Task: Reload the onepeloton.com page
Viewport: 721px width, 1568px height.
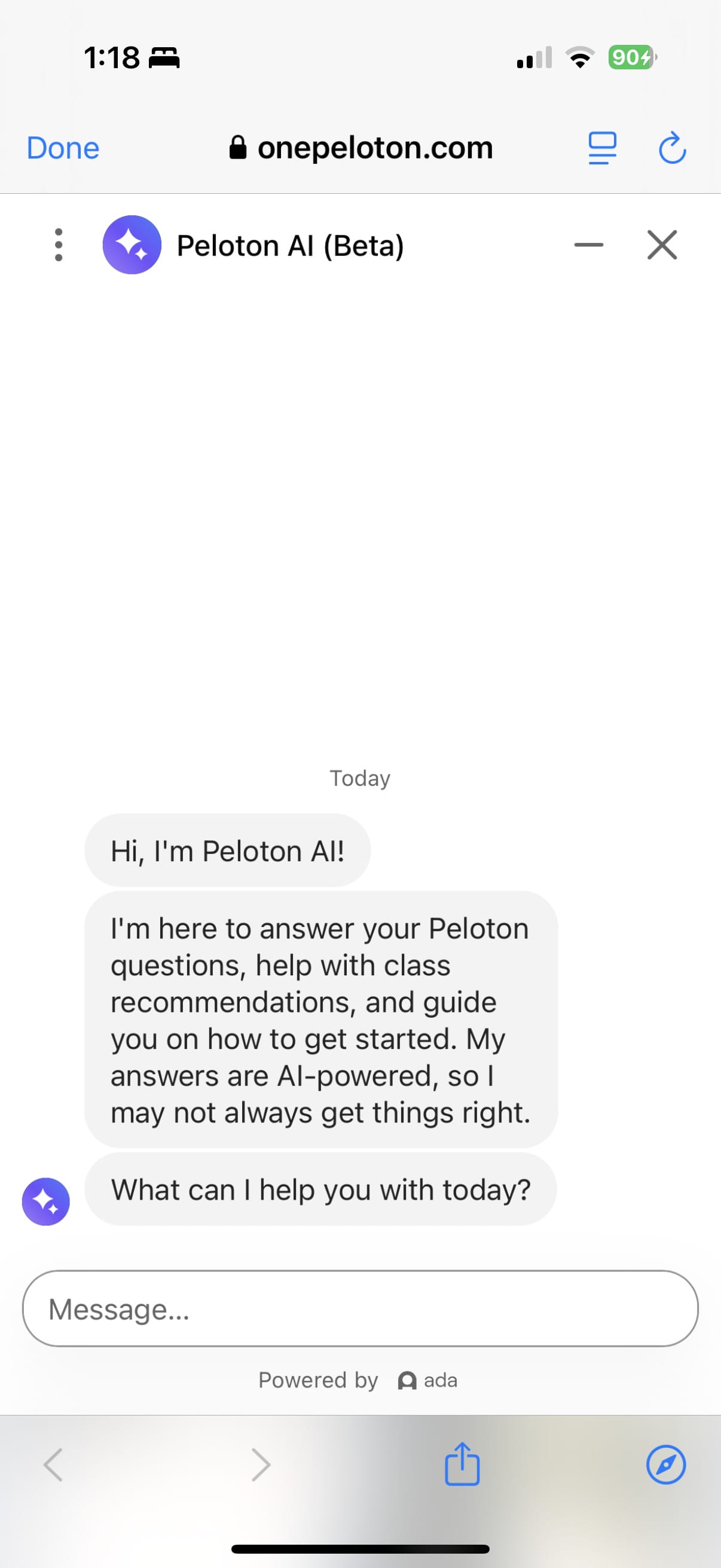Action: 673,148
